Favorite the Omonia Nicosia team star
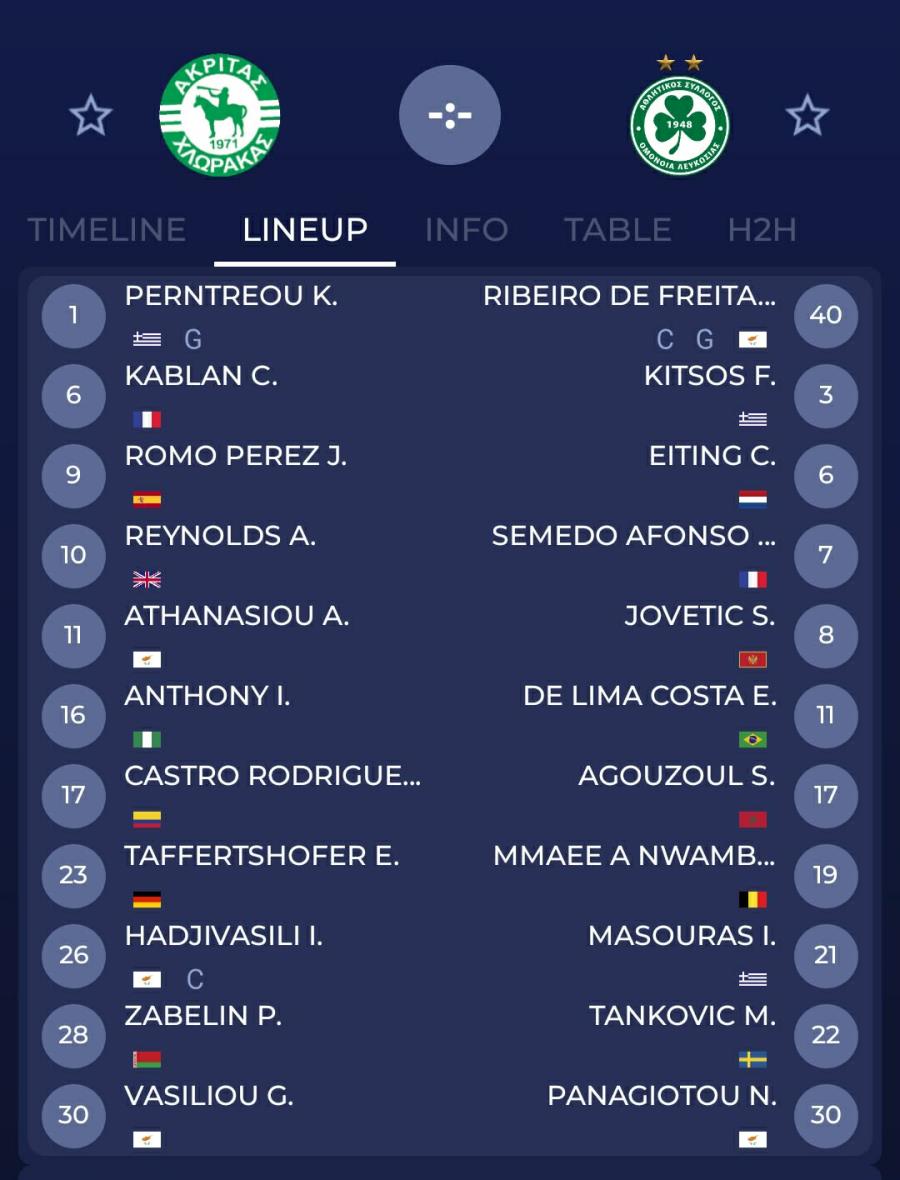Image resolution: width=900 pixels, height=1180 pixels. click(807, 117)
